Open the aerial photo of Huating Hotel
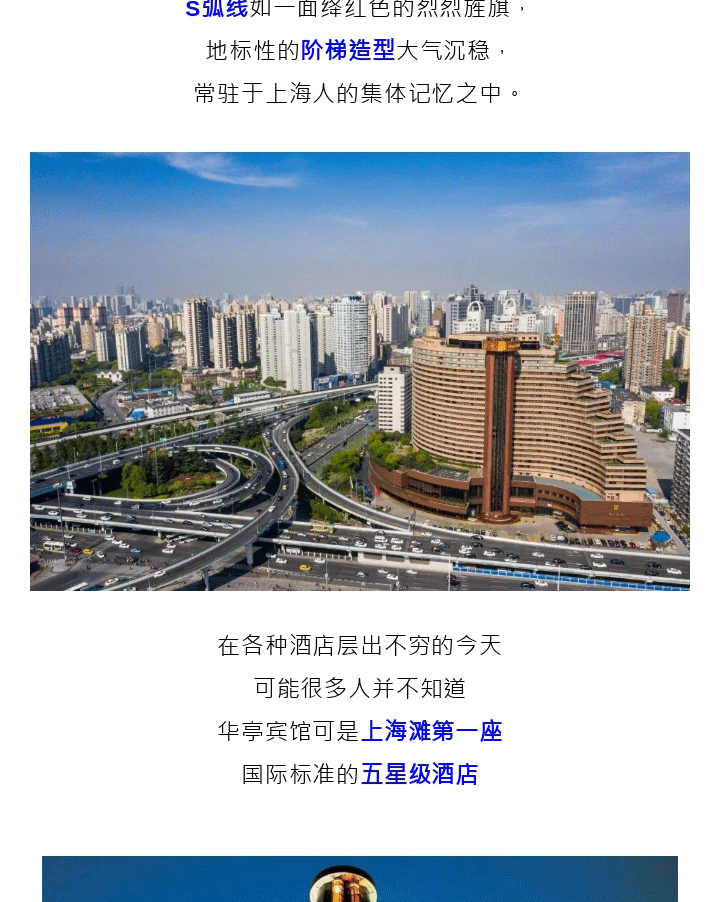 click(x=360, y=371)
